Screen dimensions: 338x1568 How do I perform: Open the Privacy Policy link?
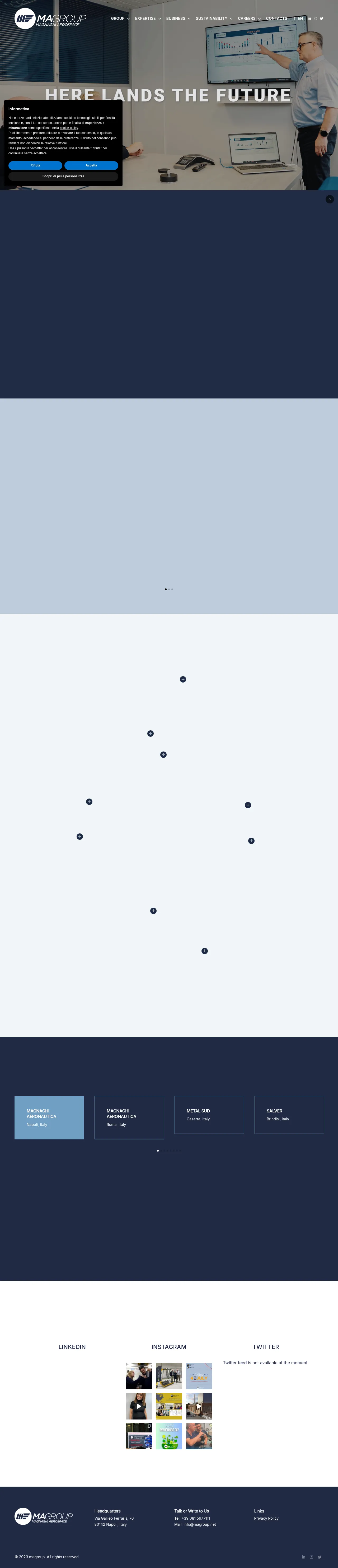coord(266,1518)
